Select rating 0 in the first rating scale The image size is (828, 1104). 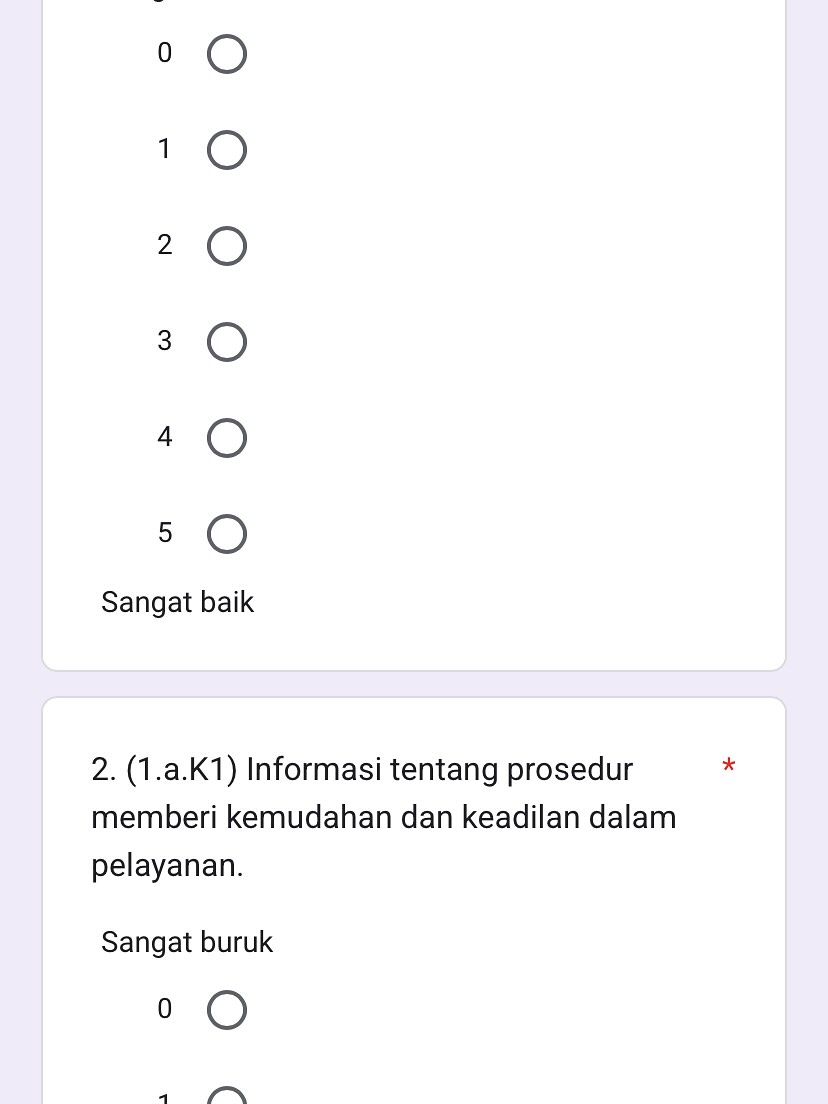(x=227, y=54)
